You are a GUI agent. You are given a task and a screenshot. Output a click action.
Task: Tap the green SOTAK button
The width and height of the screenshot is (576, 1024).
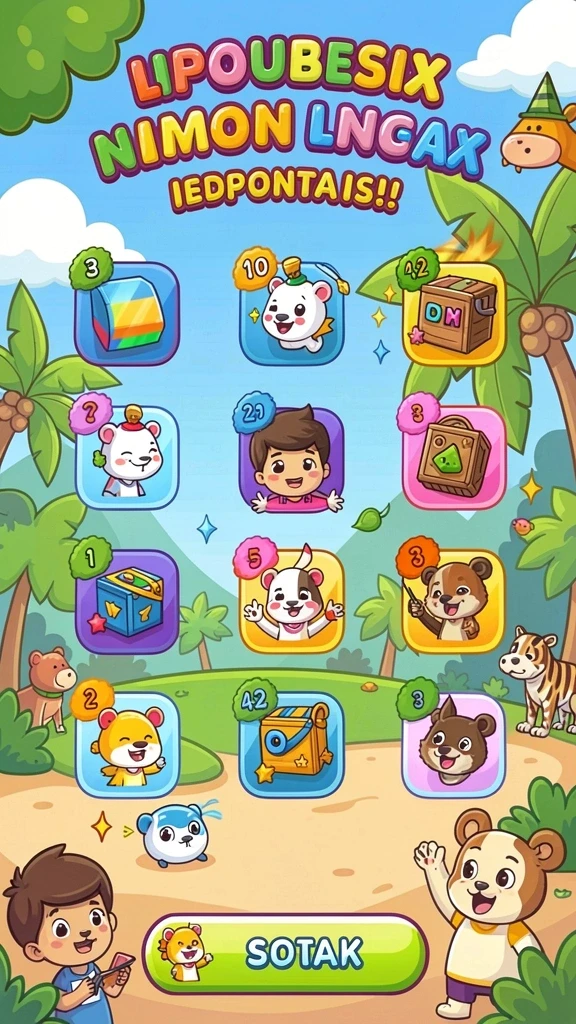[285, 953]
